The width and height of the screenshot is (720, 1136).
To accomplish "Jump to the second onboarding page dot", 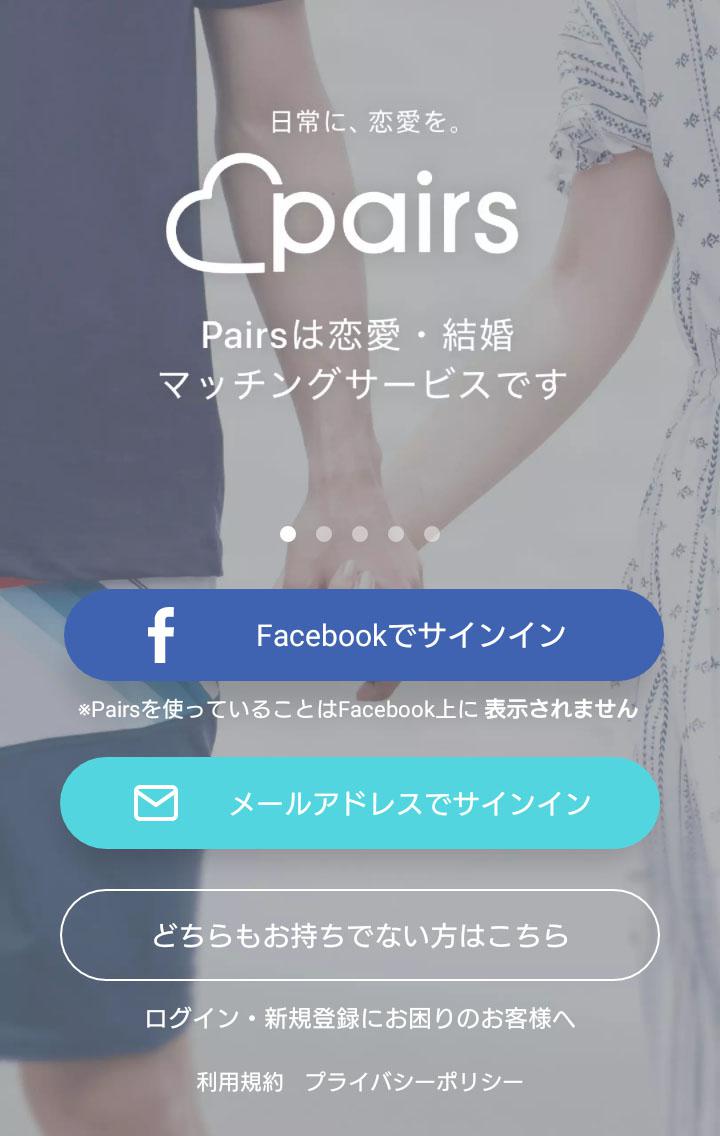I will (x=324, y=534).
